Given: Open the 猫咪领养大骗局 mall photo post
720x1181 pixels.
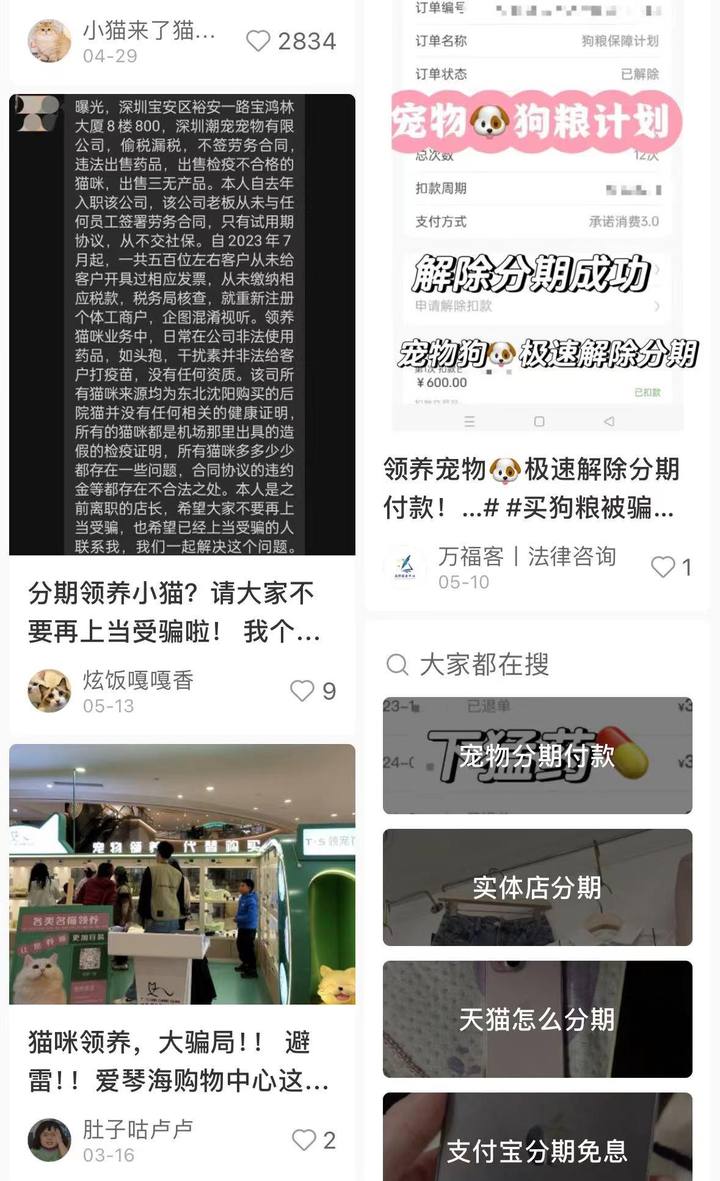Looking at the screenshot, I should click(182, 873).
